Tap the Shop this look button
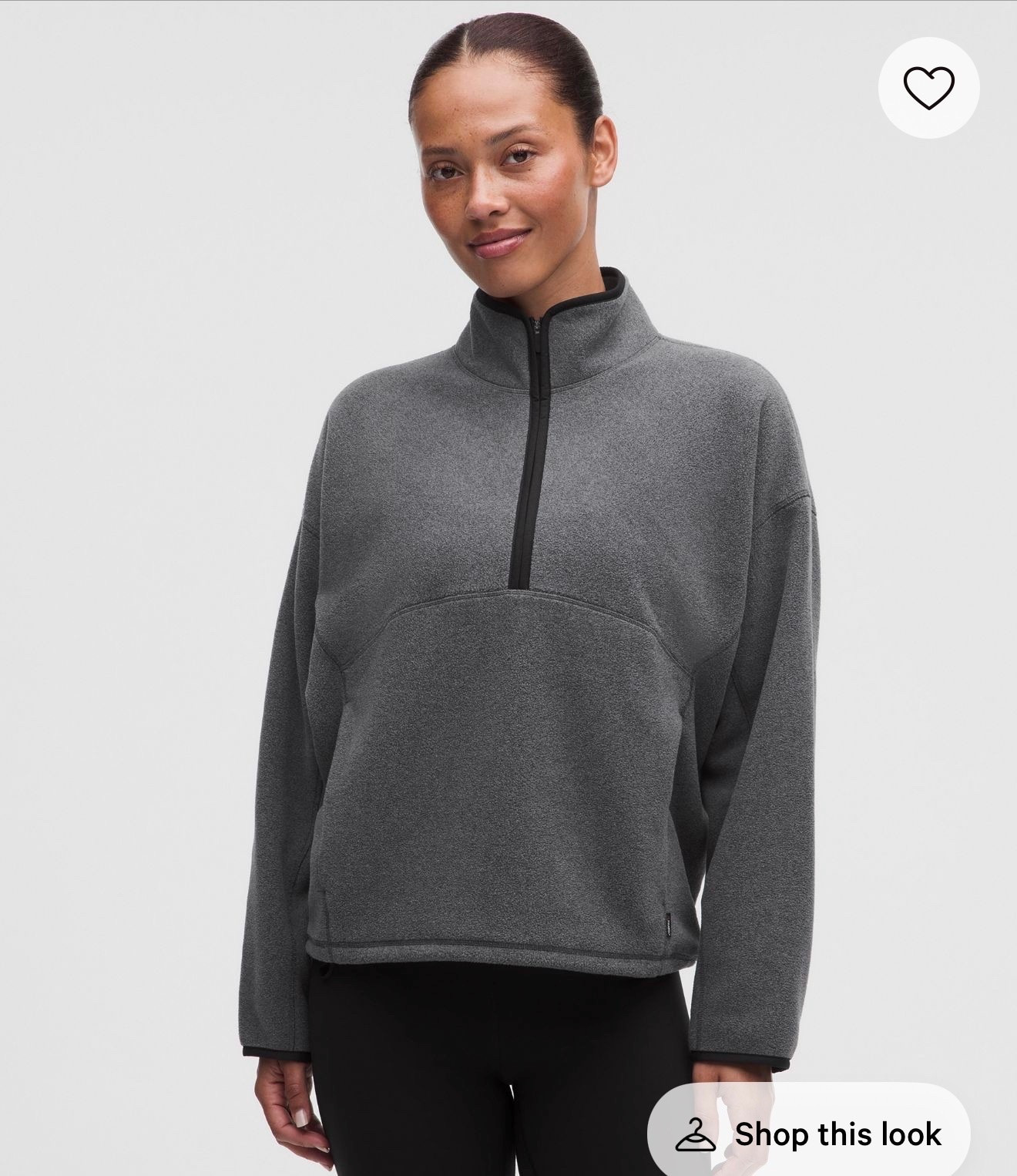Viewport: 1017px width, 1176px height. pos(808,1134)
